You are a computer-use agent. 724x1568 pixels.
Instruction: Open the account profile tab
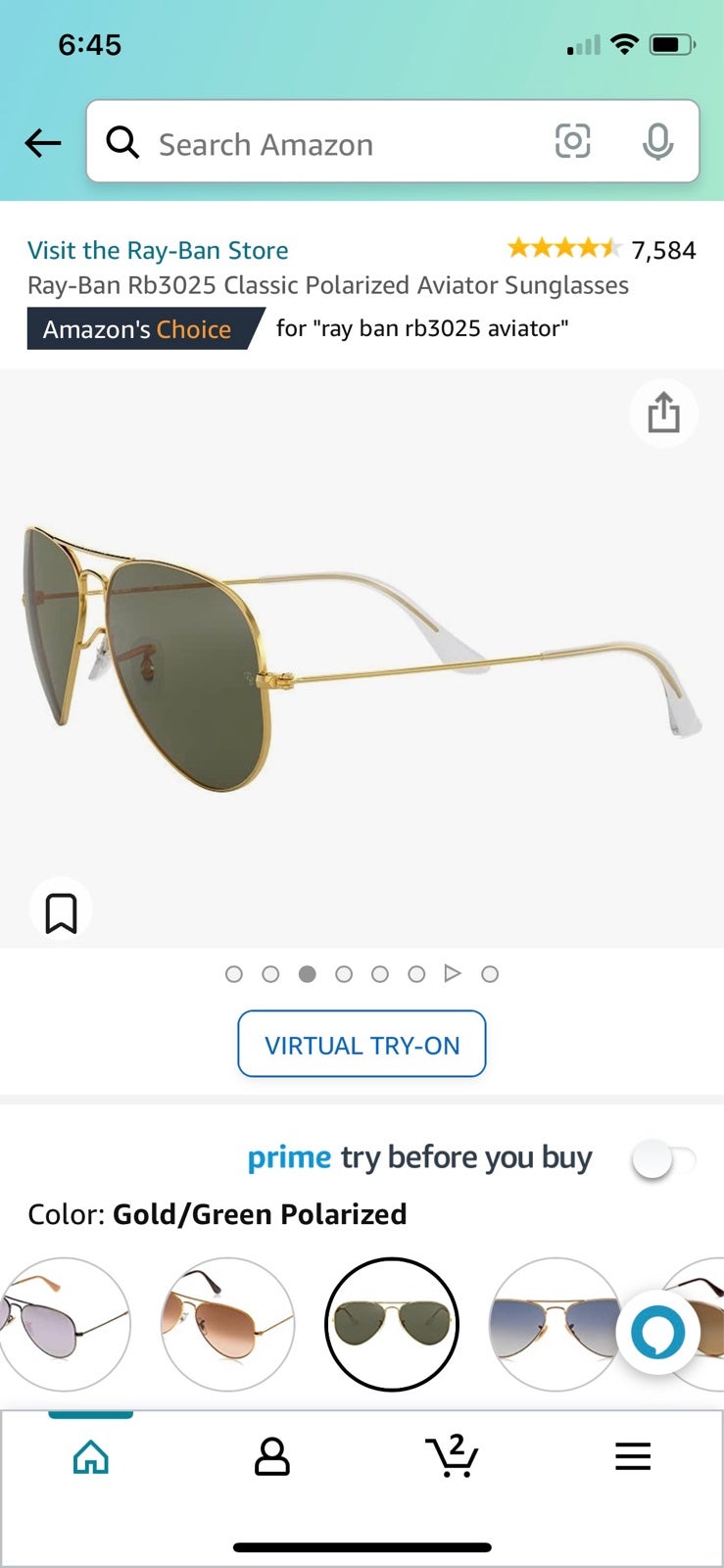pos(272,1456)
